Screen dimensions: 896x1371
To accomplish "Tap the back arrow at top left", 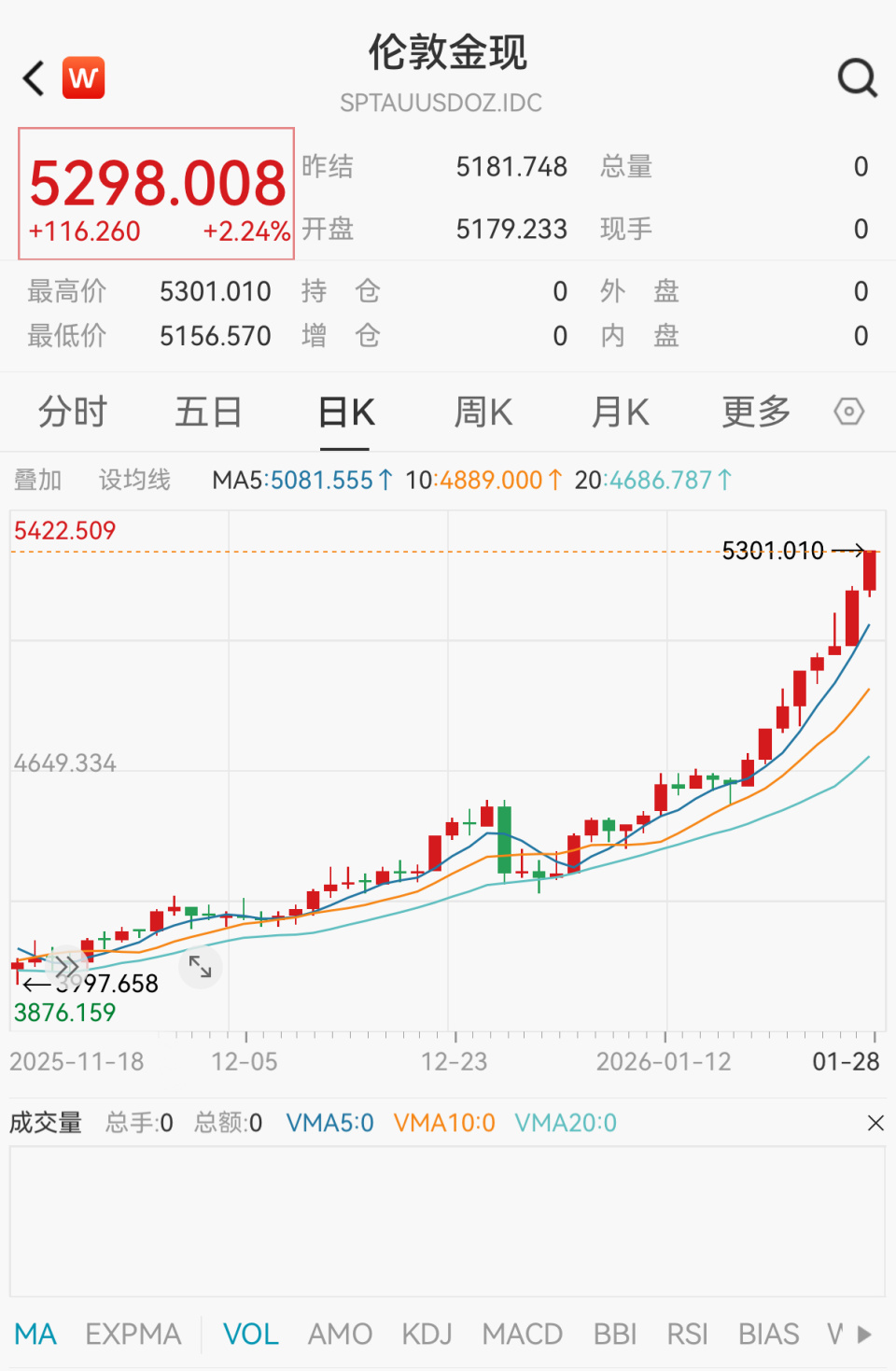I will [x=33, y=78].
